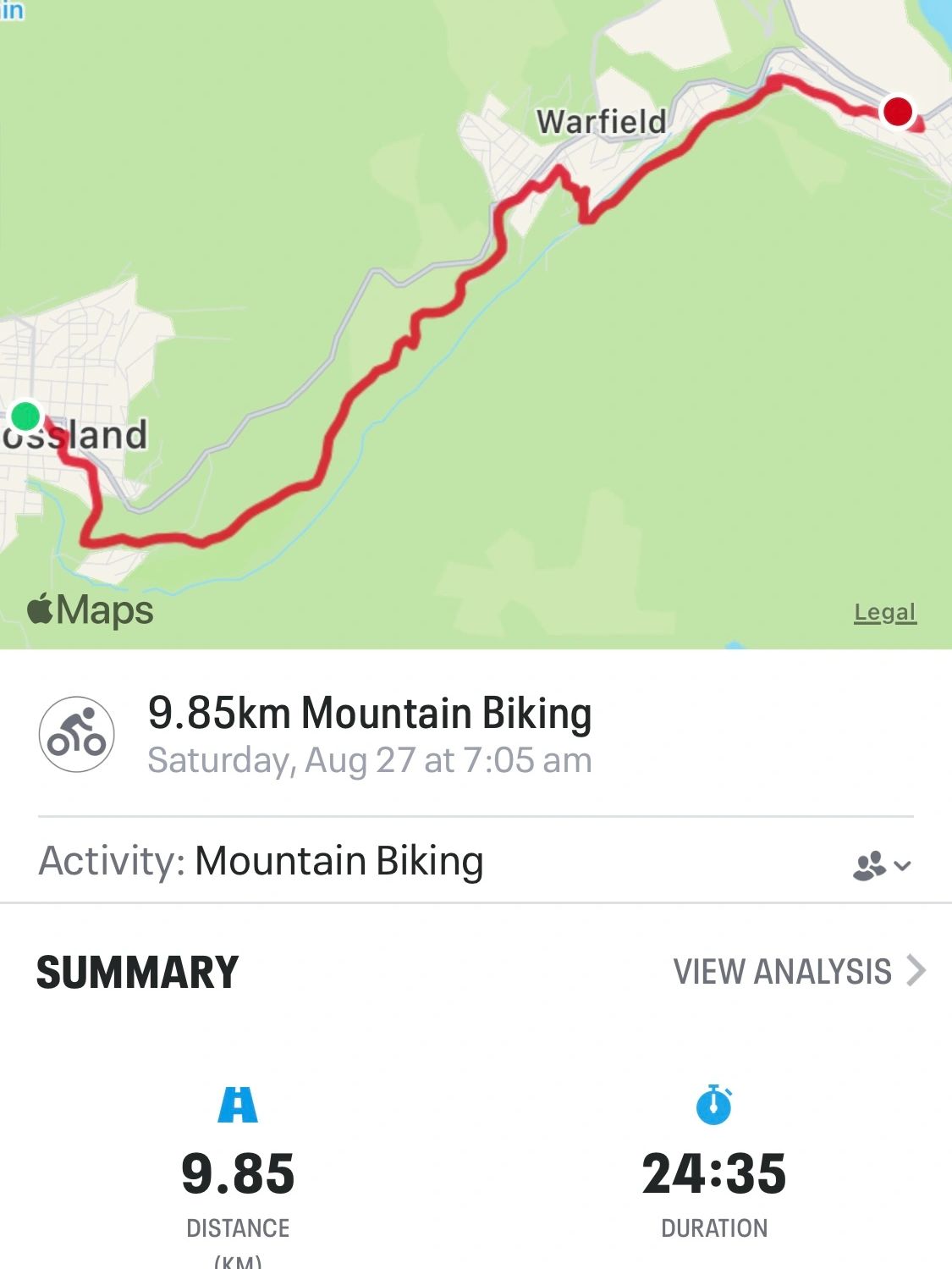
Task: Open the Mountain Biking activity row
Action: click(338, 861)
